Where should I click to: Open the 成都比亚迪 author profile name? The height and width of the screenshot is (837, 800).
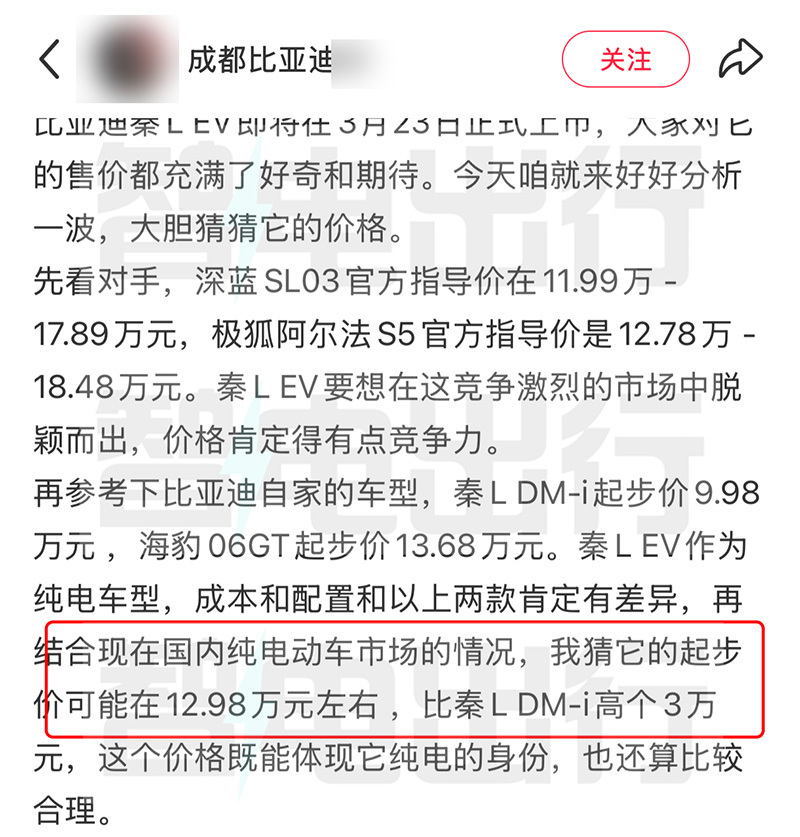[x=258, y=60]
